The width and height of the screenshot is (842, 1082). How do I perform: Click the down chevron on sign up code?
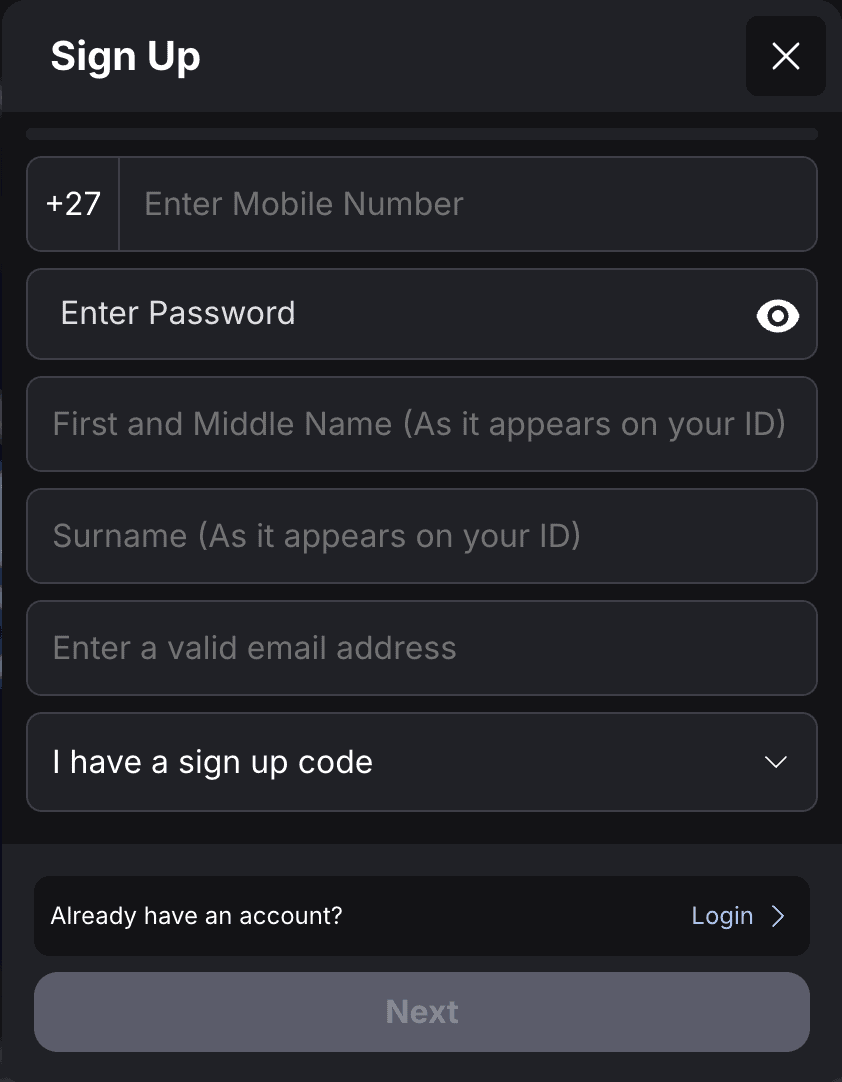point(775,762)
